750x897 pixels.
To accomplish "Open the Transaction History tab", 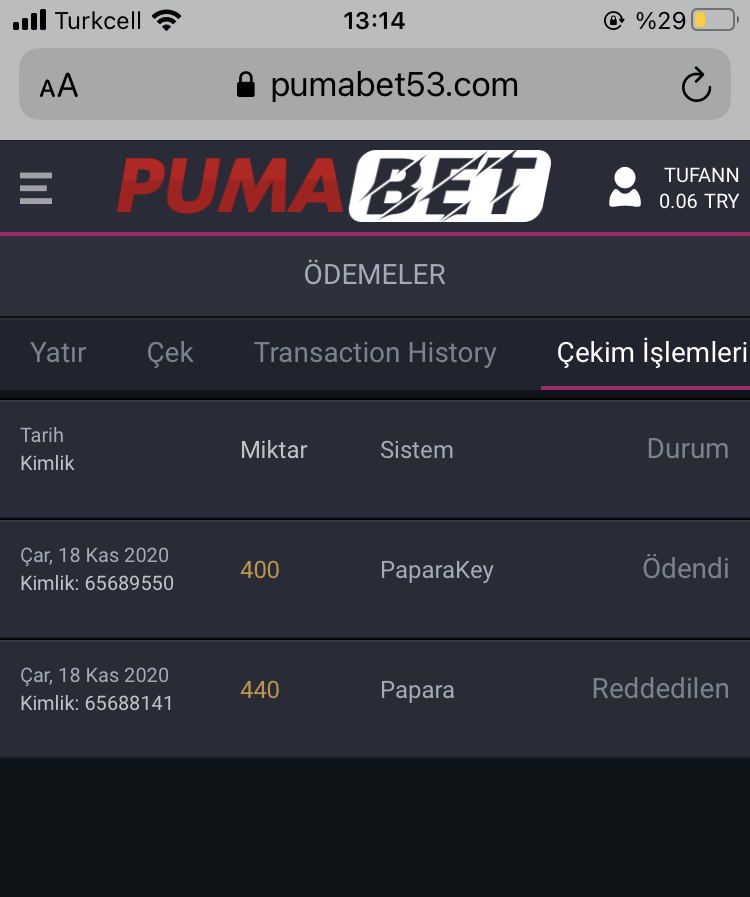I will pos(375,353).
